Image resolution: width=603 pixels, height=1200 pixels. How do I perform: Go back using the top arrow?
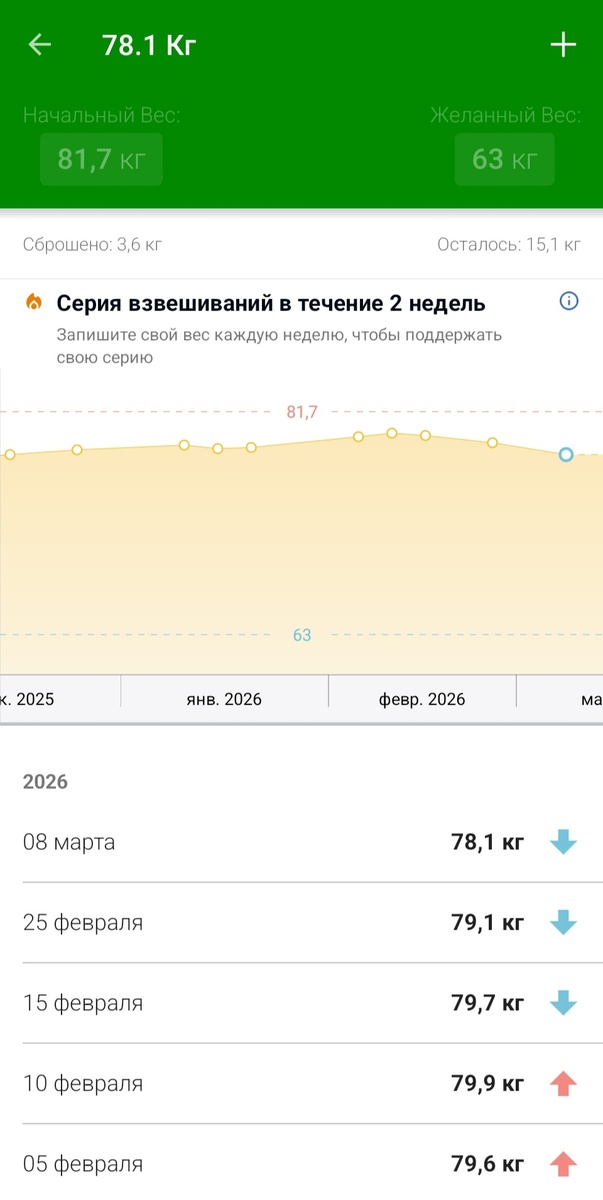(40, 45)
